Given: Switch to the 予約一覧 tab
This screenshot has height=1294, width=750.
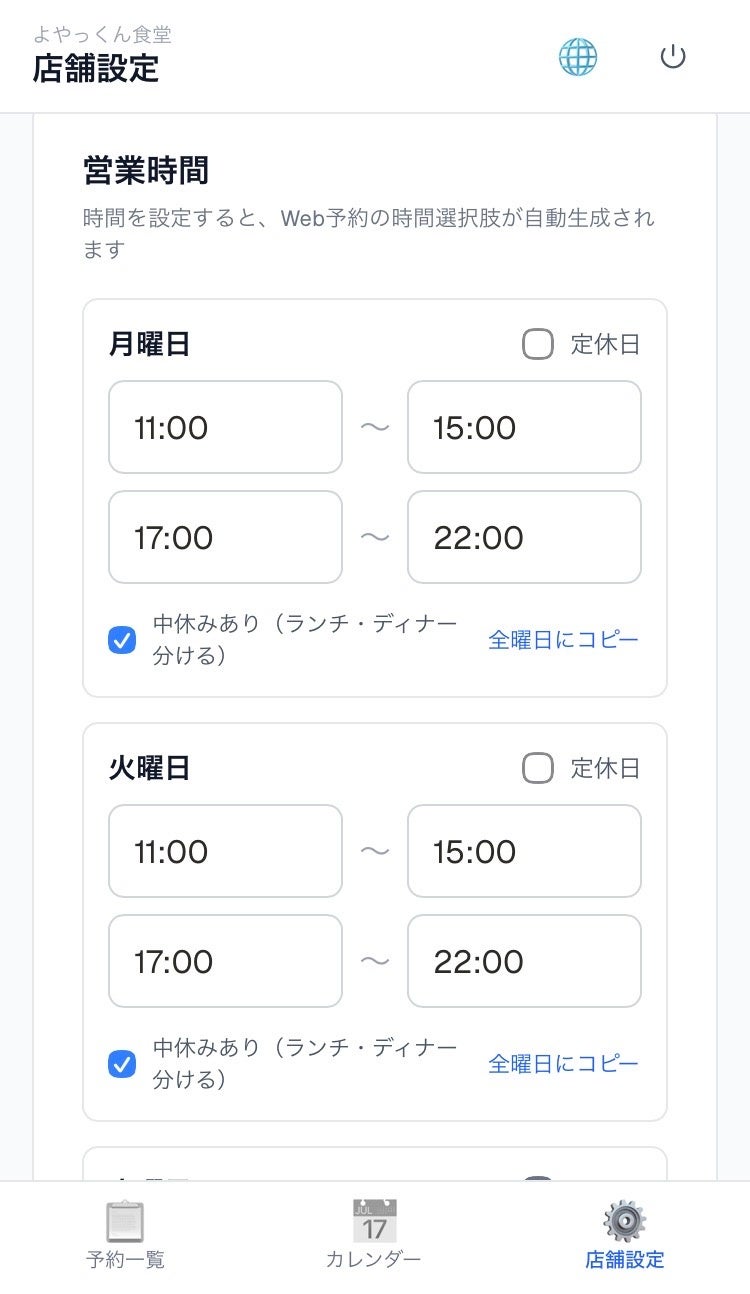Looking at the screenshot, I should click(125, 1236).
